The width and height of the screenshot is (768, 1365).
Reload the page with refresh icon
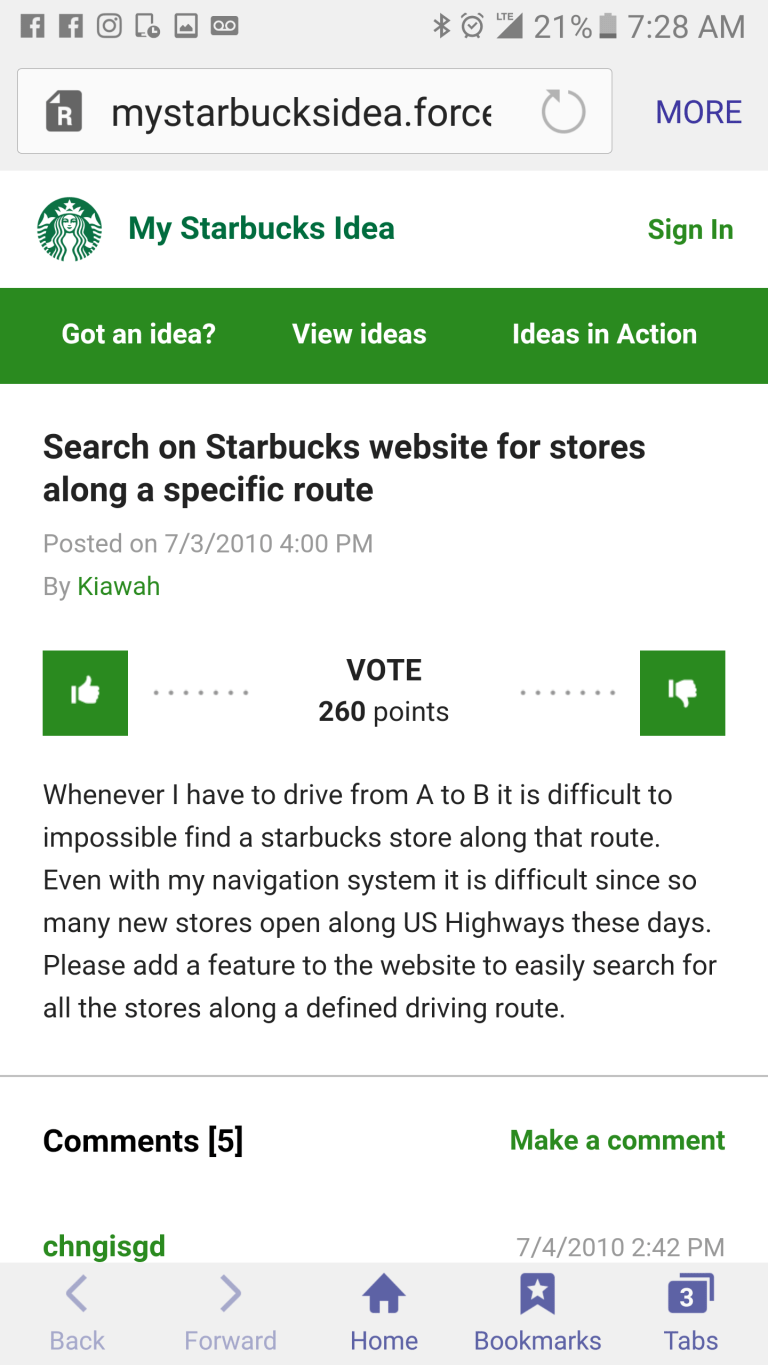(563, 111)
